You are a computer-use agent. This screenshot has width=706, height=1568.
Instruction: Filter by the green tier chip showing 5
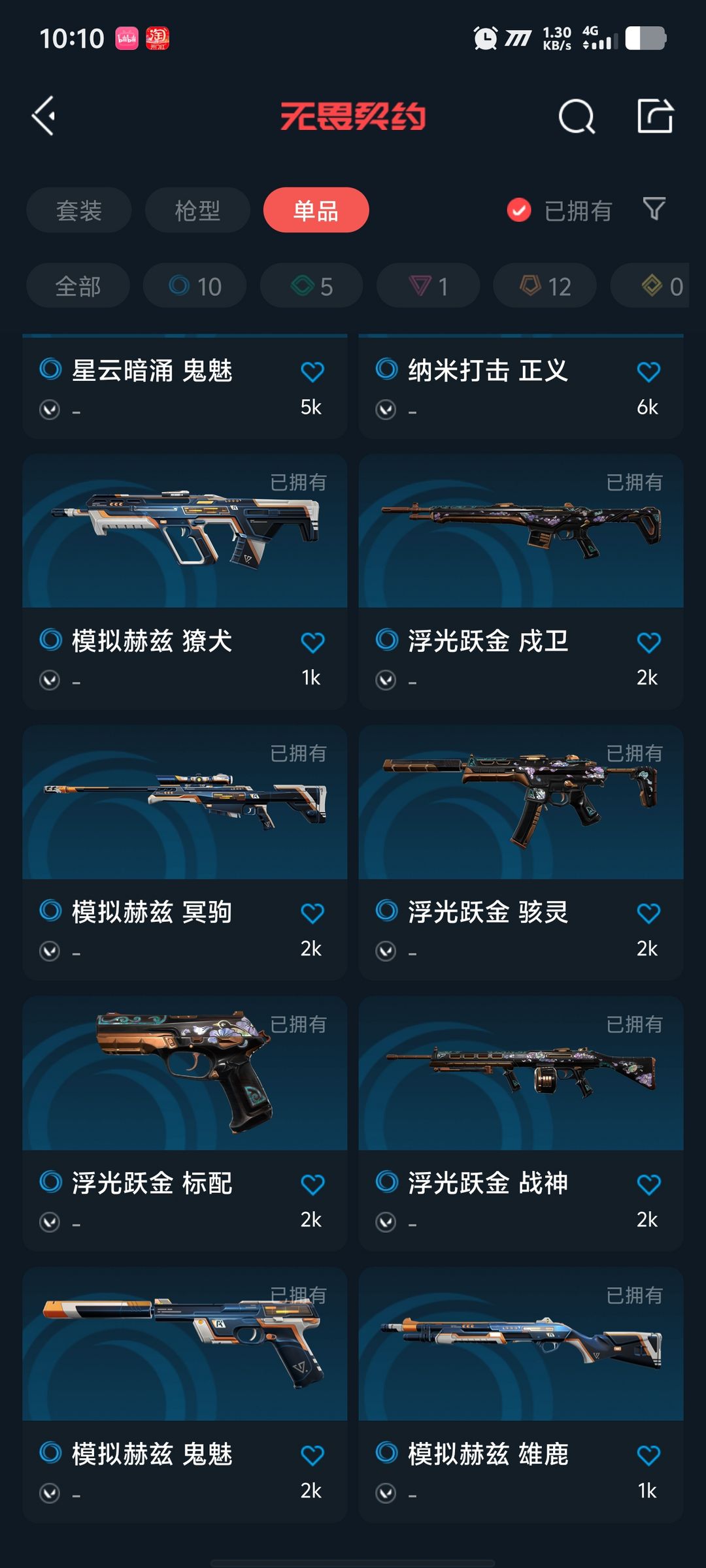pyautogui.click(x=312, y=286)
